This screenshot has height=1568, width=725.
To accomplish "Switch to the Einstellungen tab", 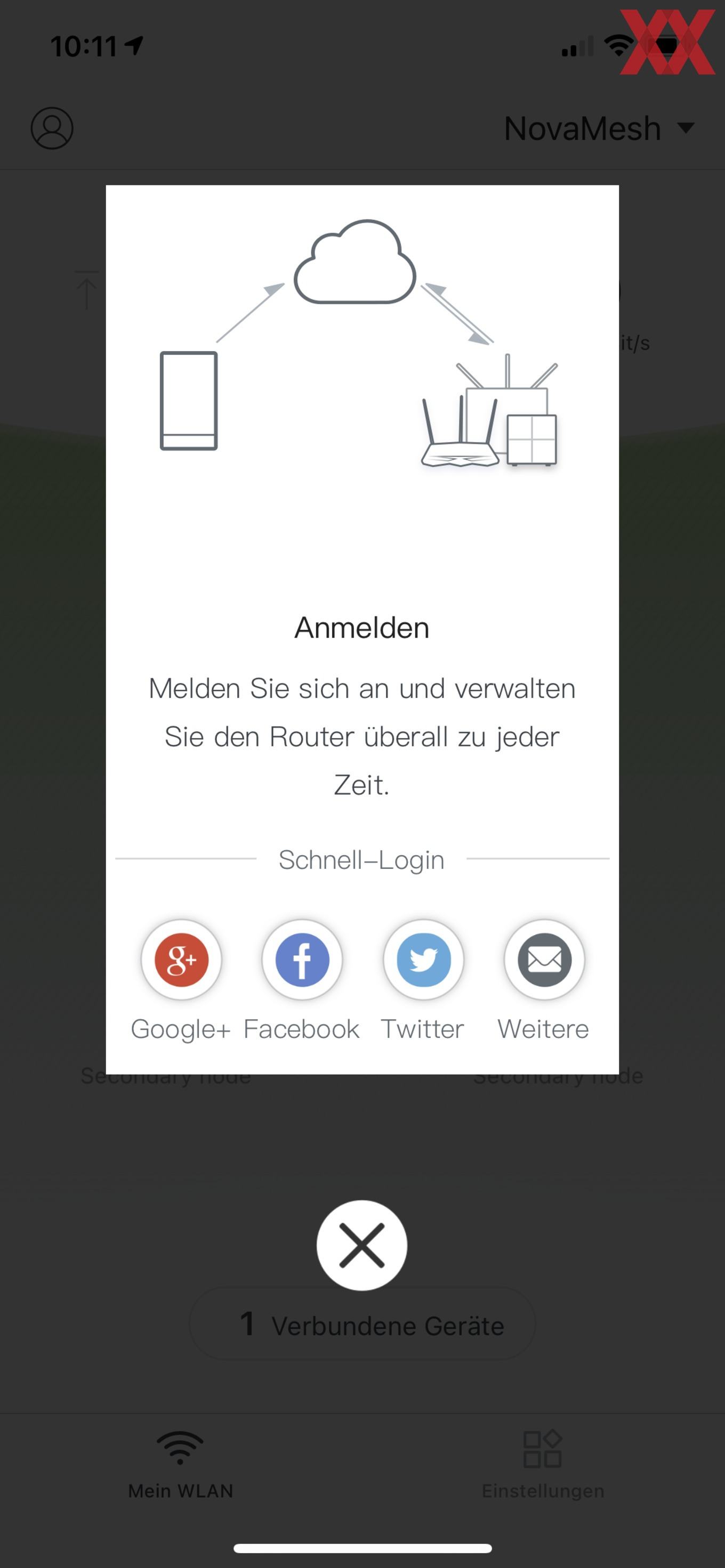I will (x=543, y=1465).
